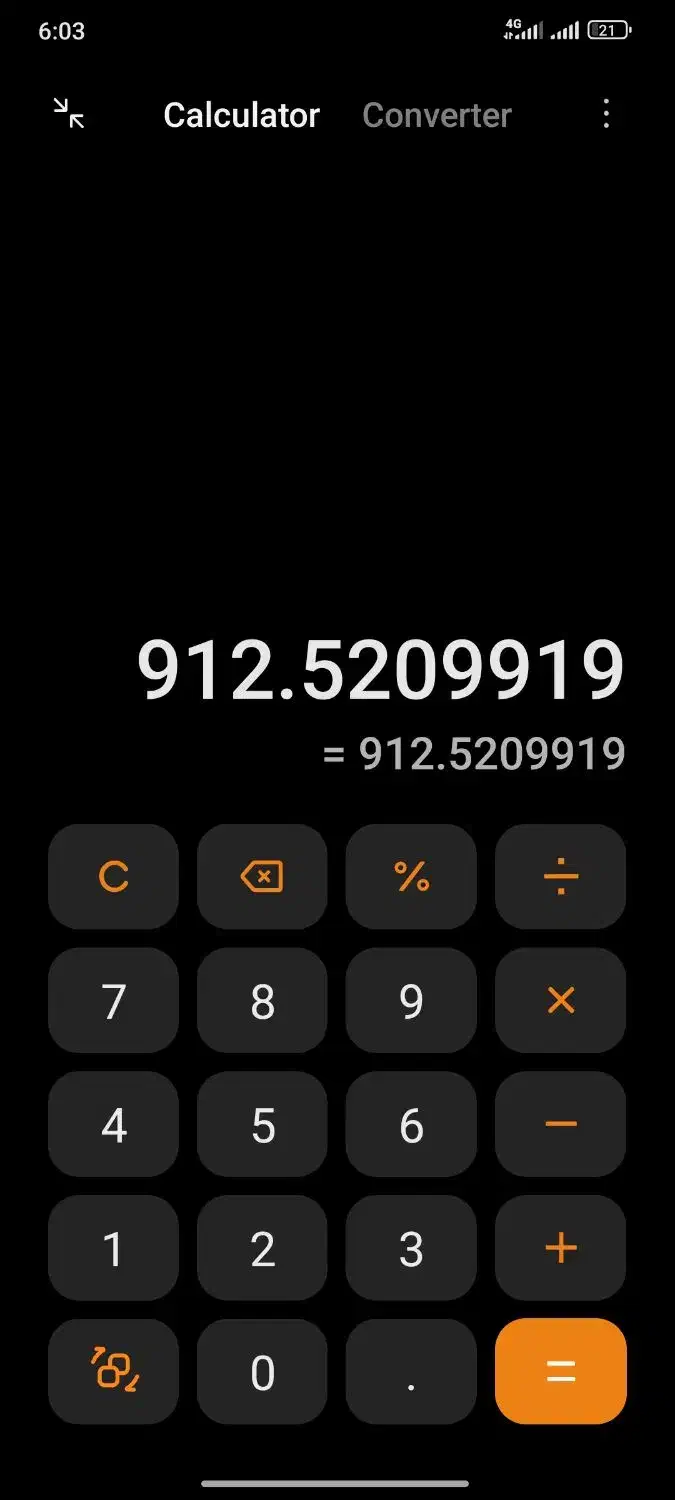Screen dimensions: 675x1500
Task: Enter the digit 1
Action: (x=113, y=1248)
